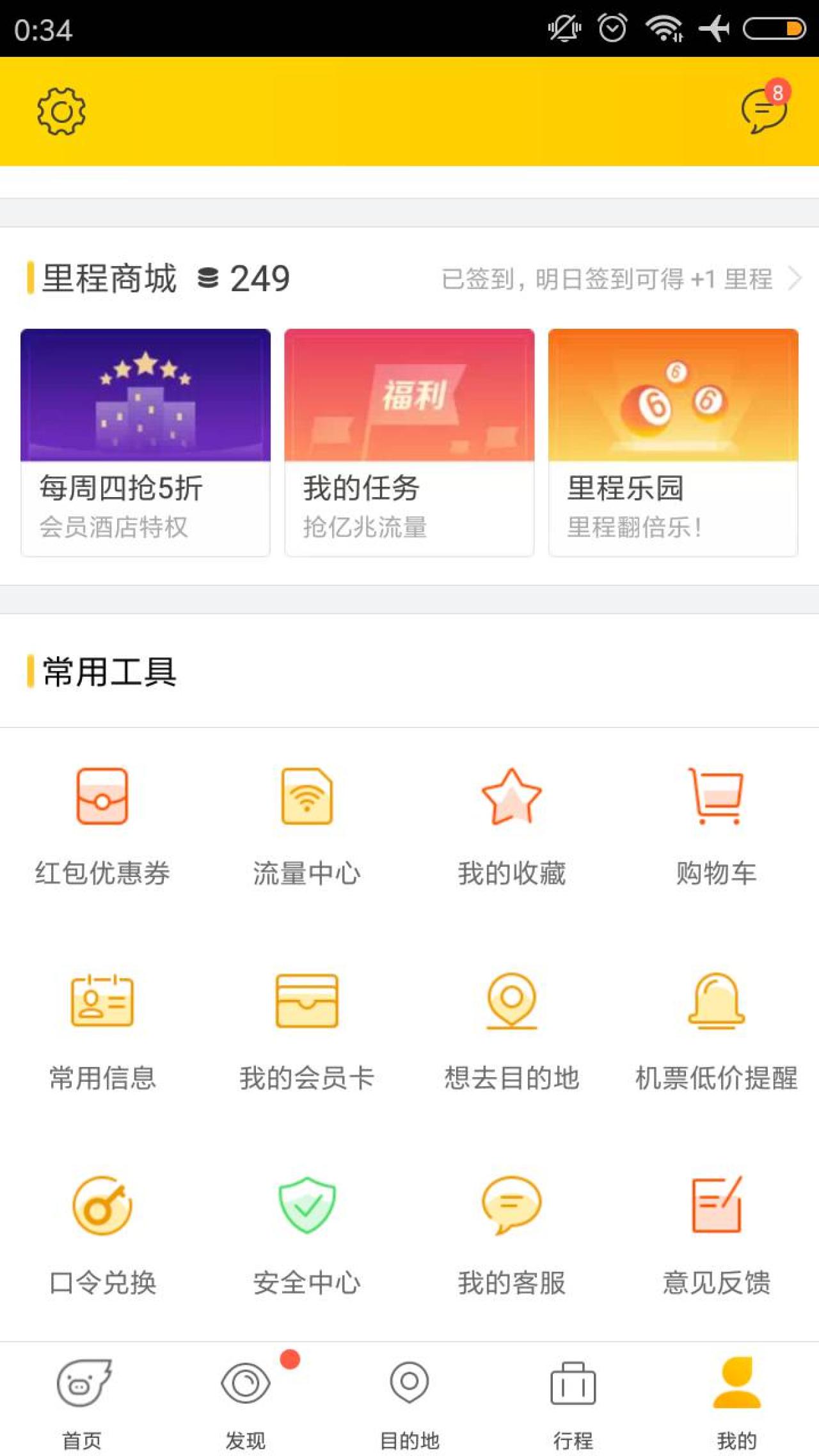Open 意见反馈 feedback
This screenshot has height=1456, width=819.
click(717, 1235)
